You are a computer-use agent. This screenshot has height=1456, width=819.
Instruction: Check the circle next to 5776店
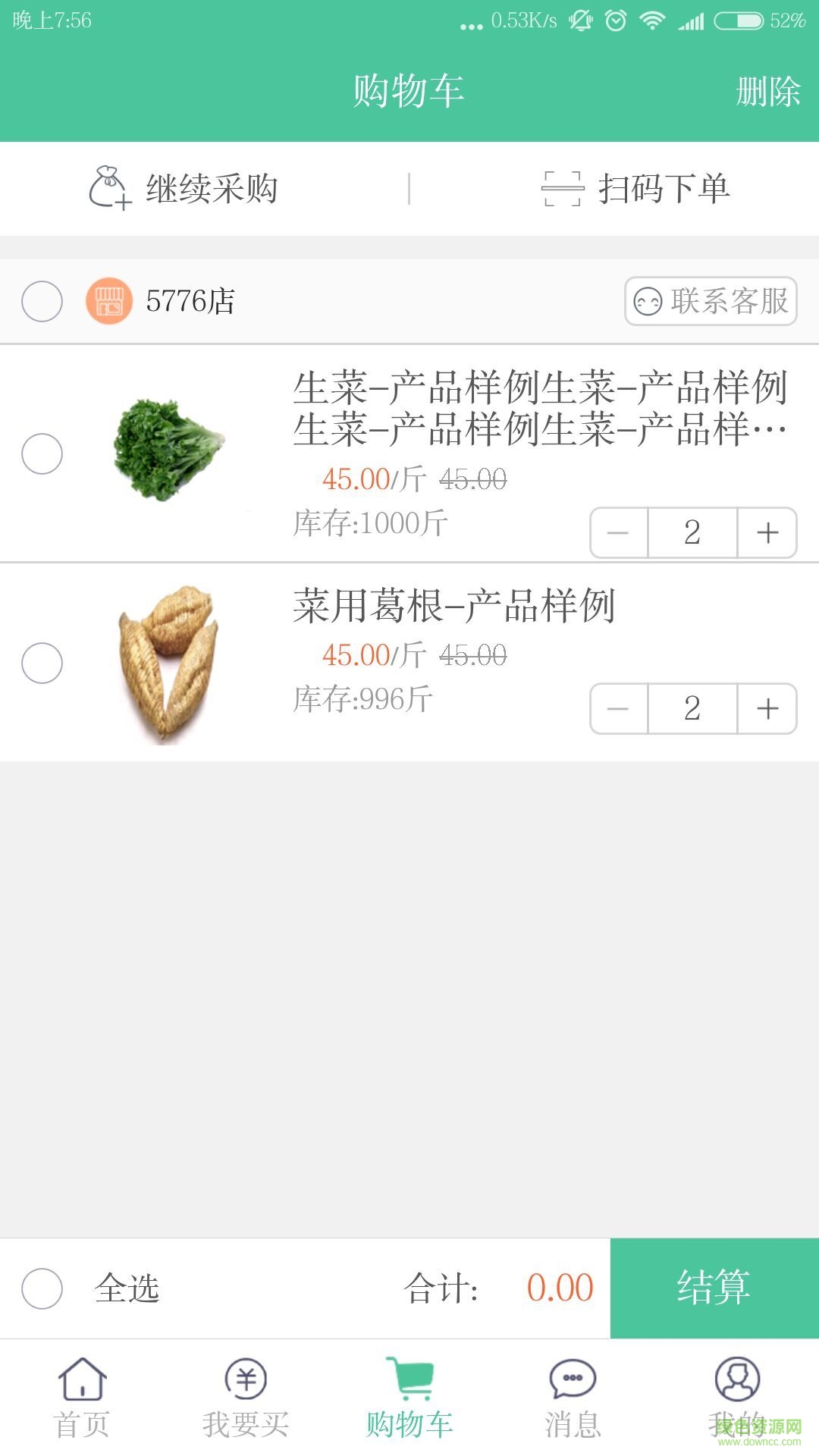43,300
